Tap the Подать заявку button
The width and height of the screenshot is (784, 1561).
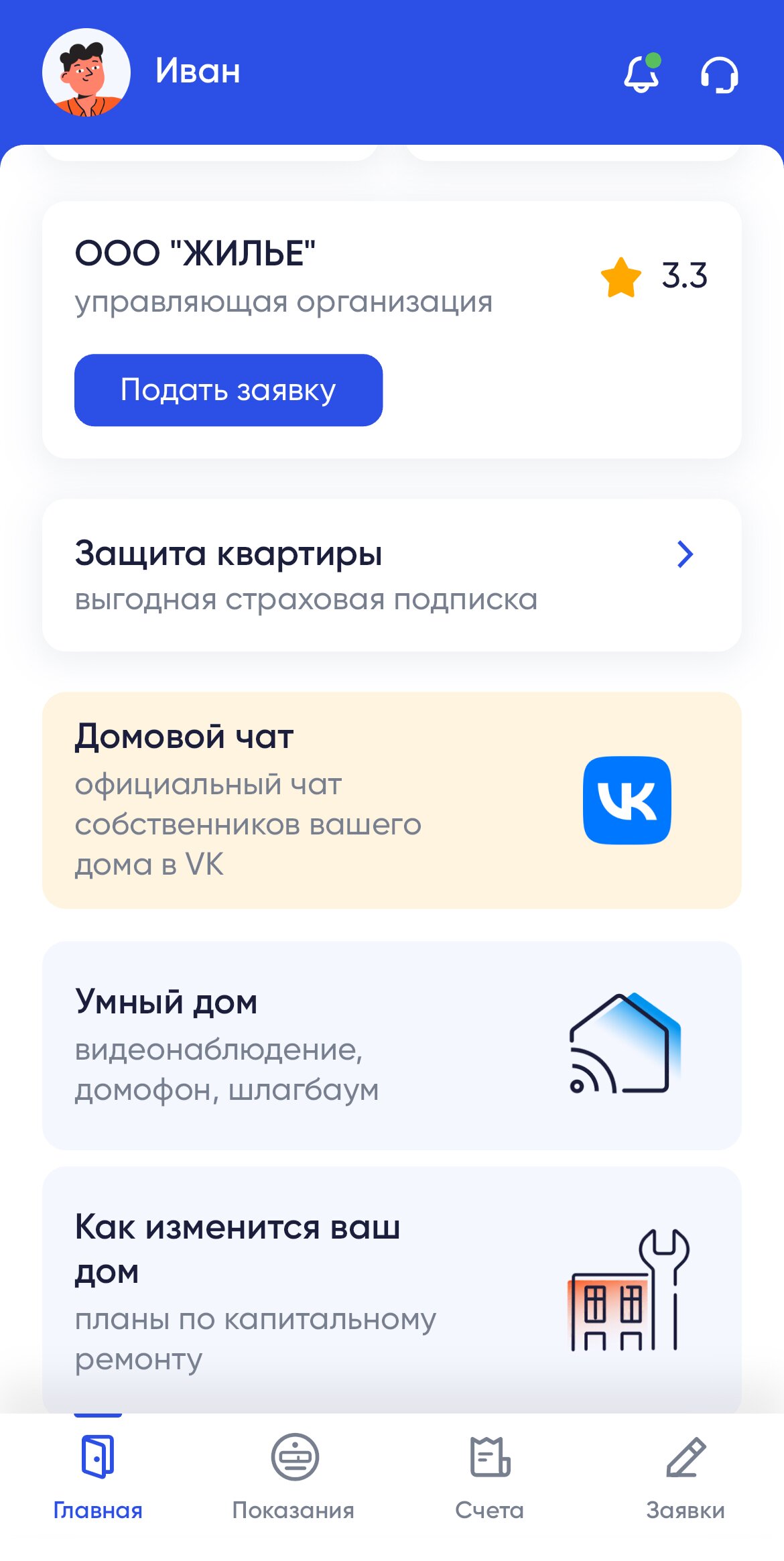(228, 390)
